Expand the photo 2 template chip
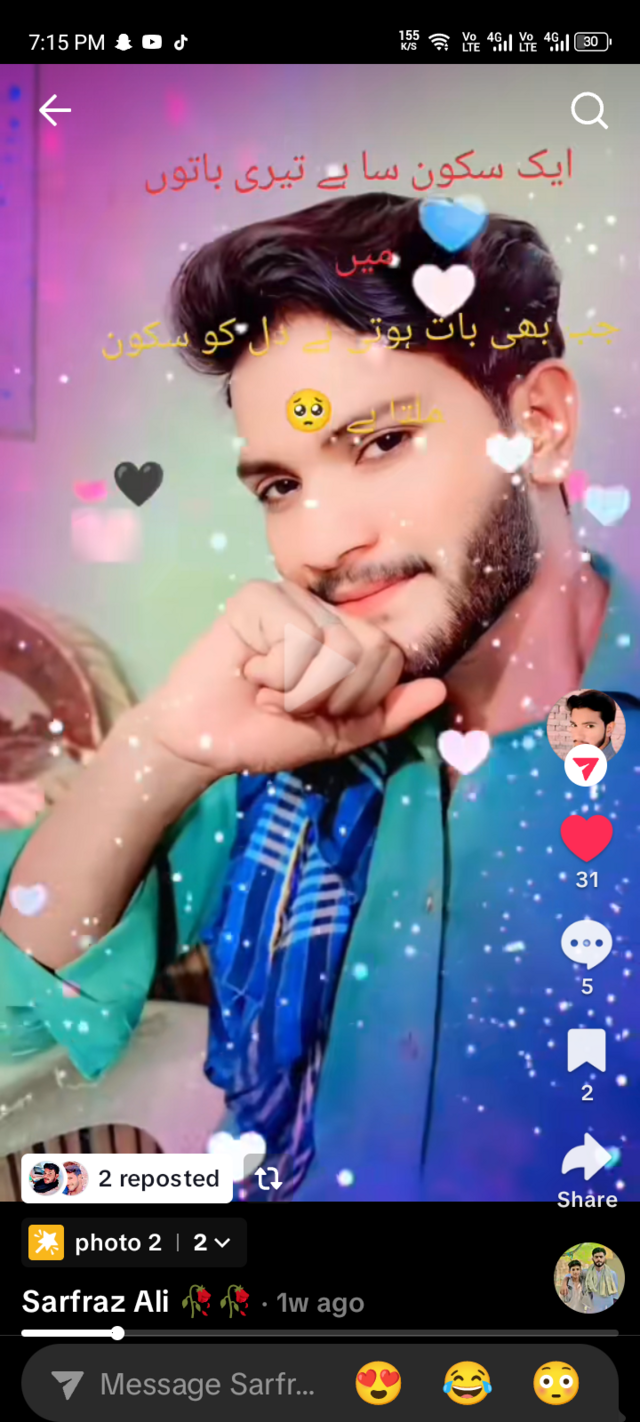640x1422 pixels. [x=134, y=1243]
